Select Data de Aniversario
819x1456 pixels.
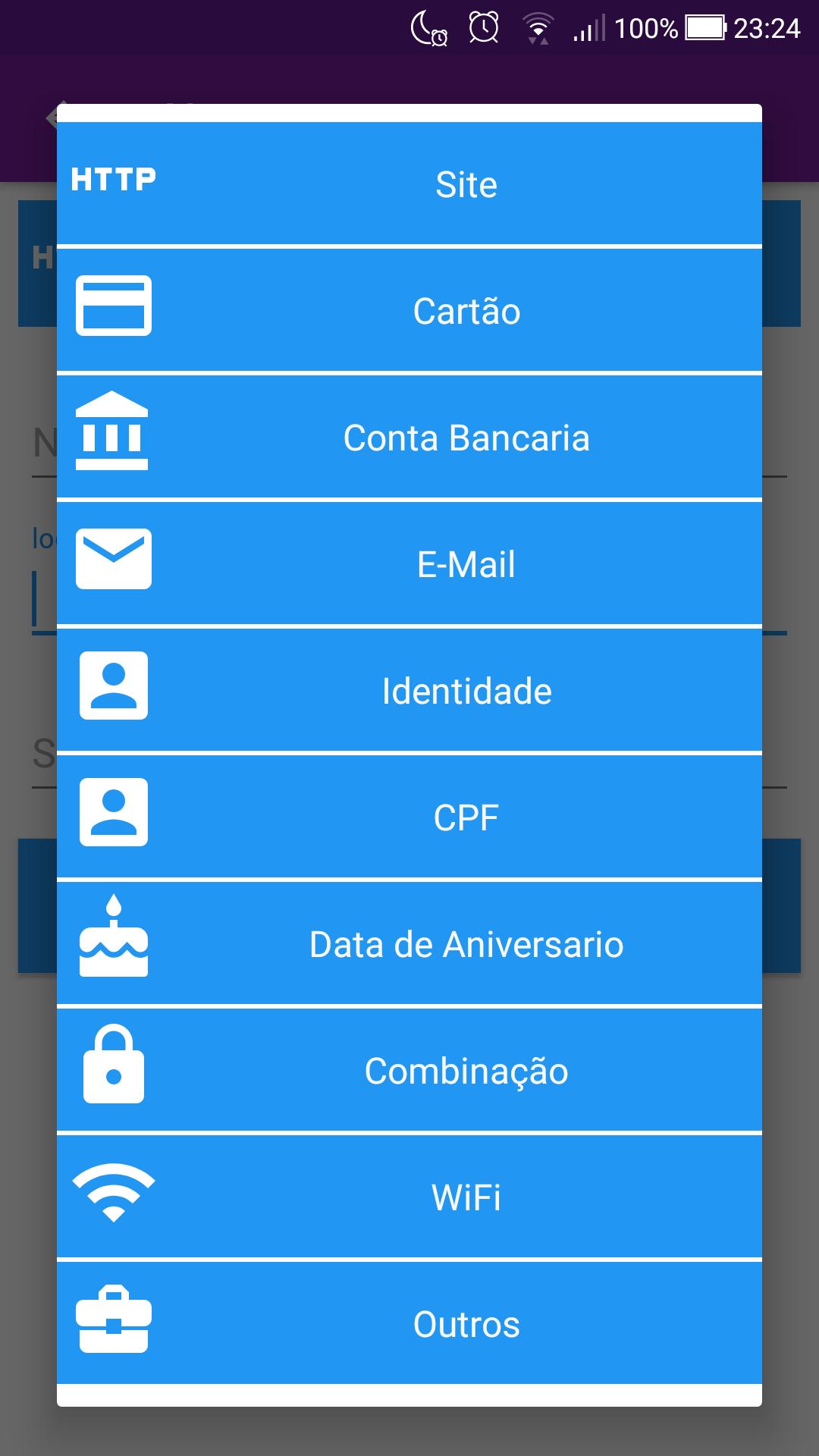(409, 943)
